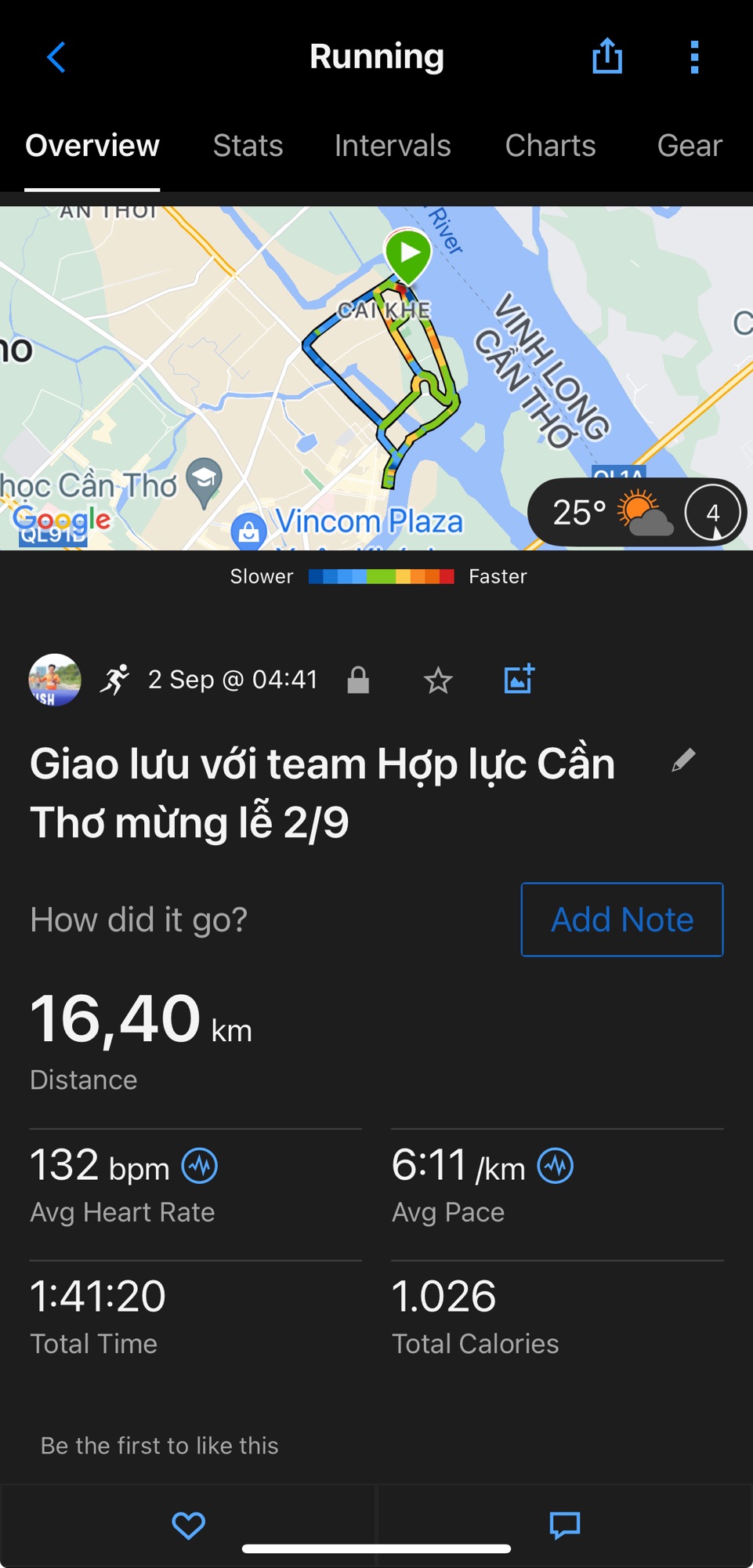Open the profile picture beside the date
This screenshot has width=753, height=1568.
point(55,680)
